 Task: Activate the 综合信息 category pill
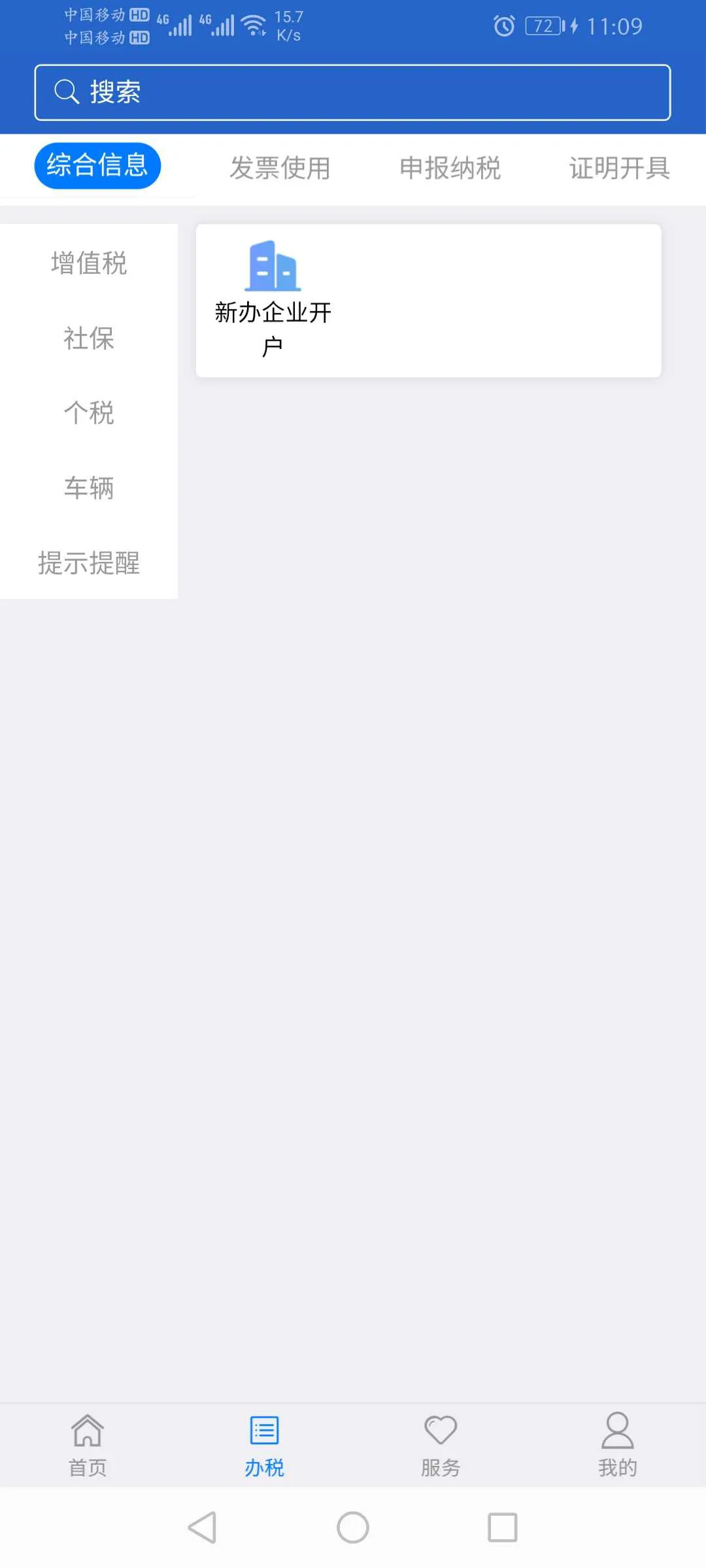tap(97, 165)
